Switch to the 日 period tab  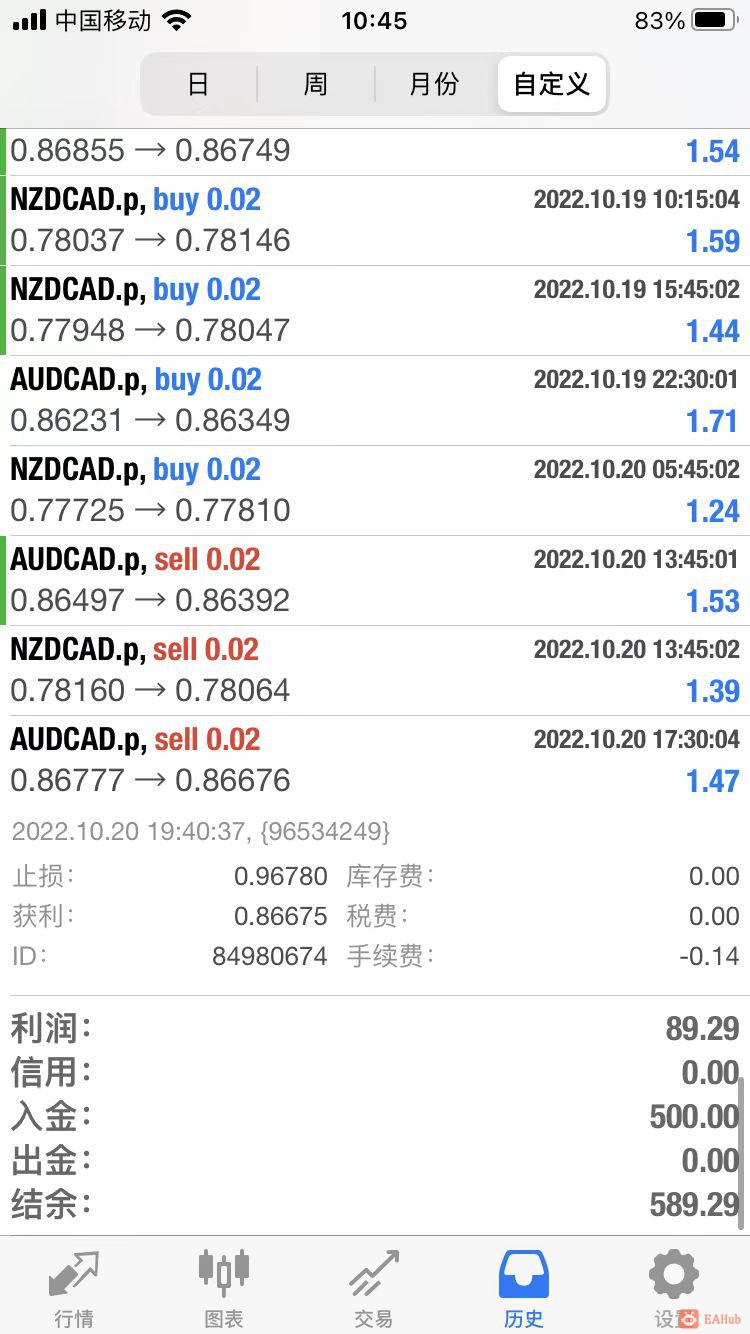point(198,84)
